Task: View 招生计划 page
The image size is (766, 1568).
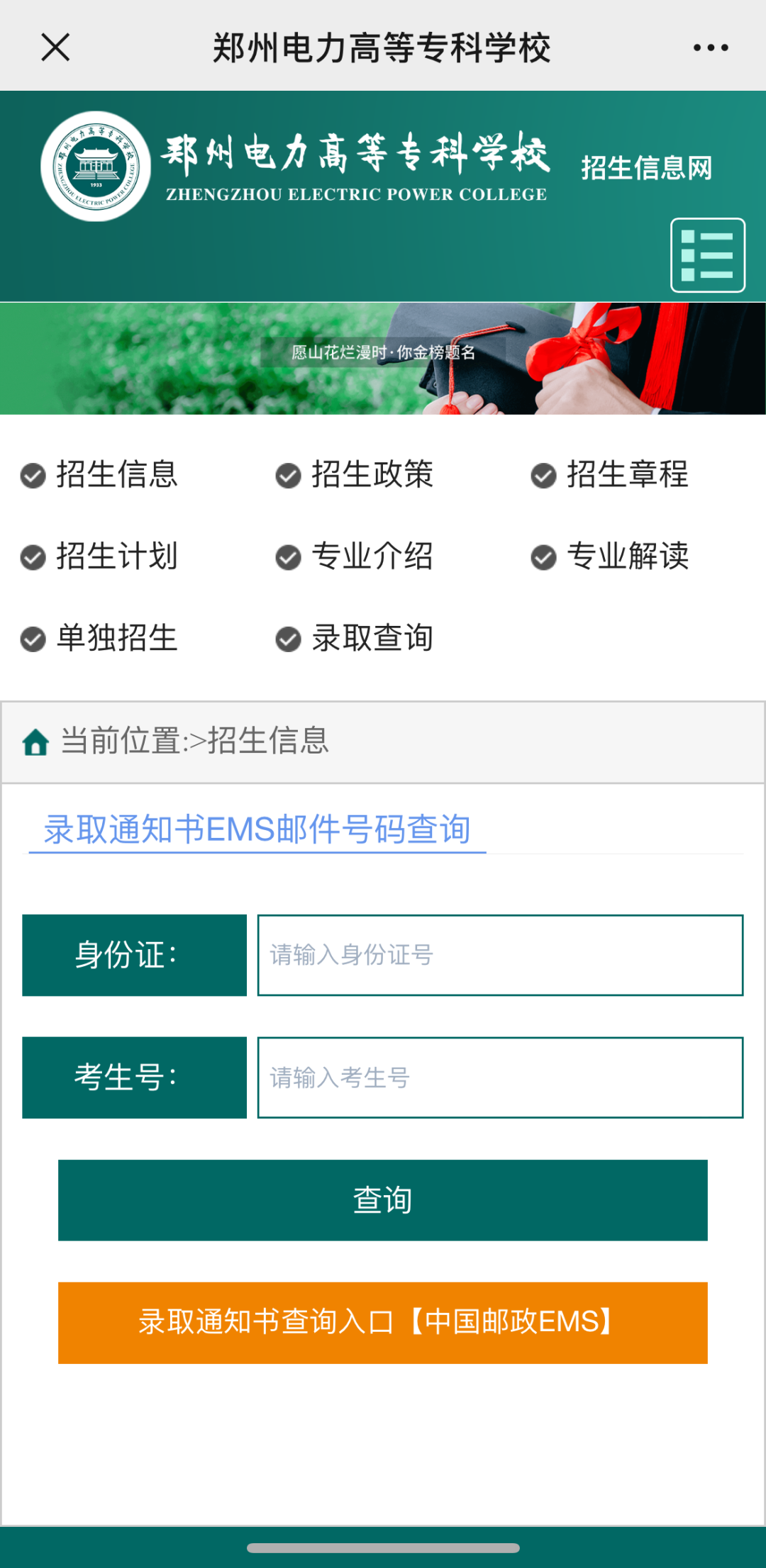Action: click(x=116, y=556)
